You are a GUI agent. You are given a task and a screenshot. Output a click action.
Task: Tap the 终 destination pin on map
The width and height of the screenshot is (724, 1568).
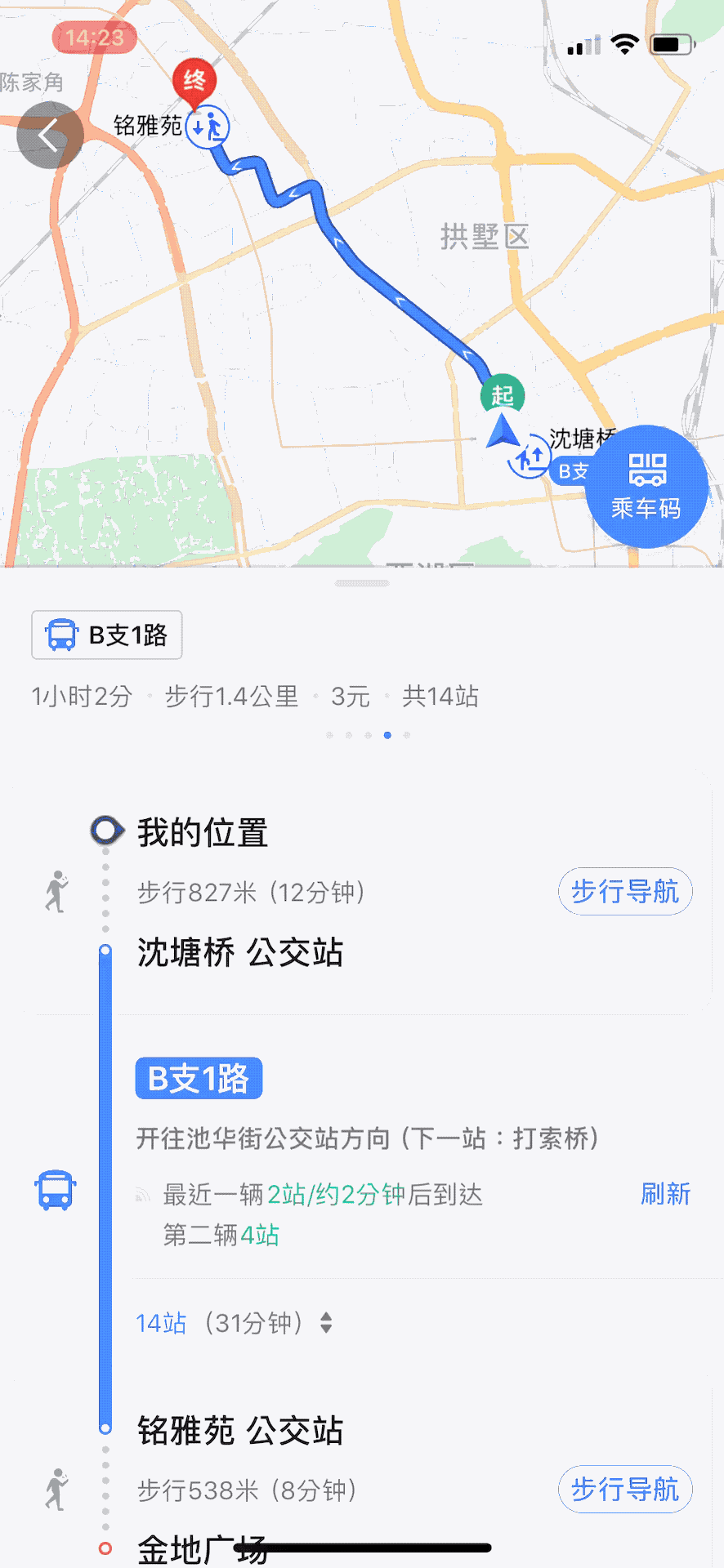tap(194, 82)
